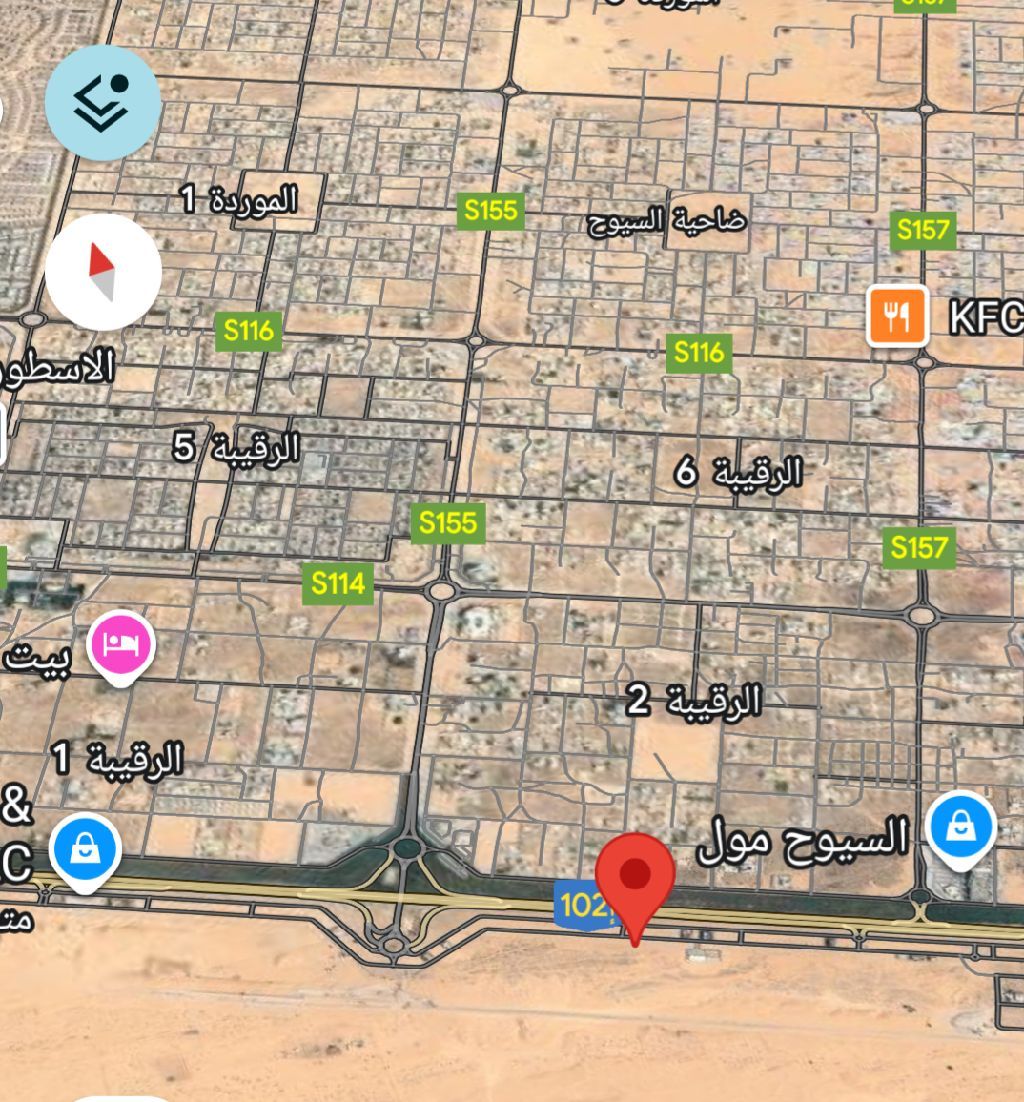Tap the dropped red location pin
1024x1102 pixels.
pos(635,877)
